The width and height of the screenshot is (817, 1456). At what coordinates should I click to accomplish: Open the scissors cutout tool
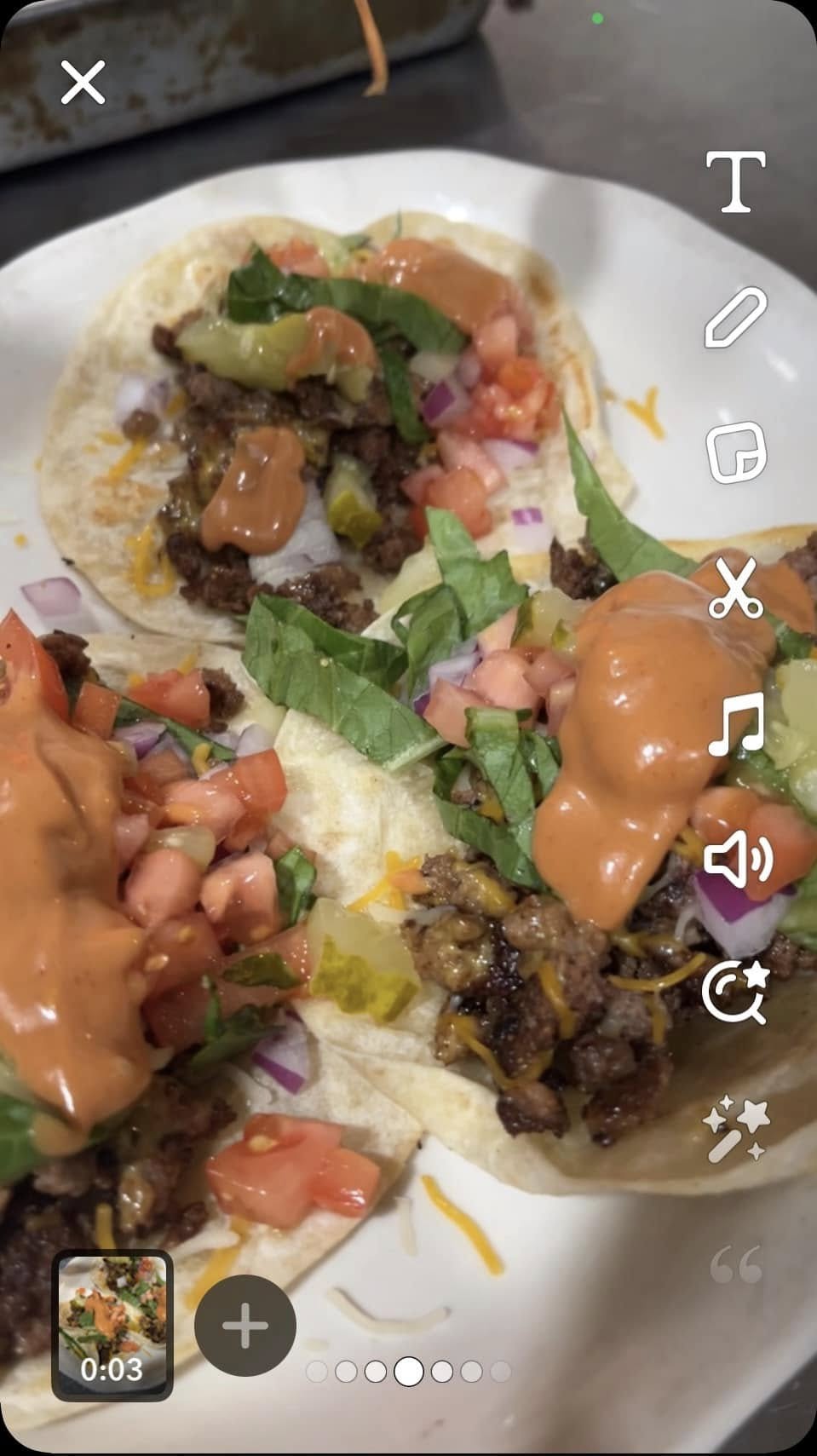[736, 590]
